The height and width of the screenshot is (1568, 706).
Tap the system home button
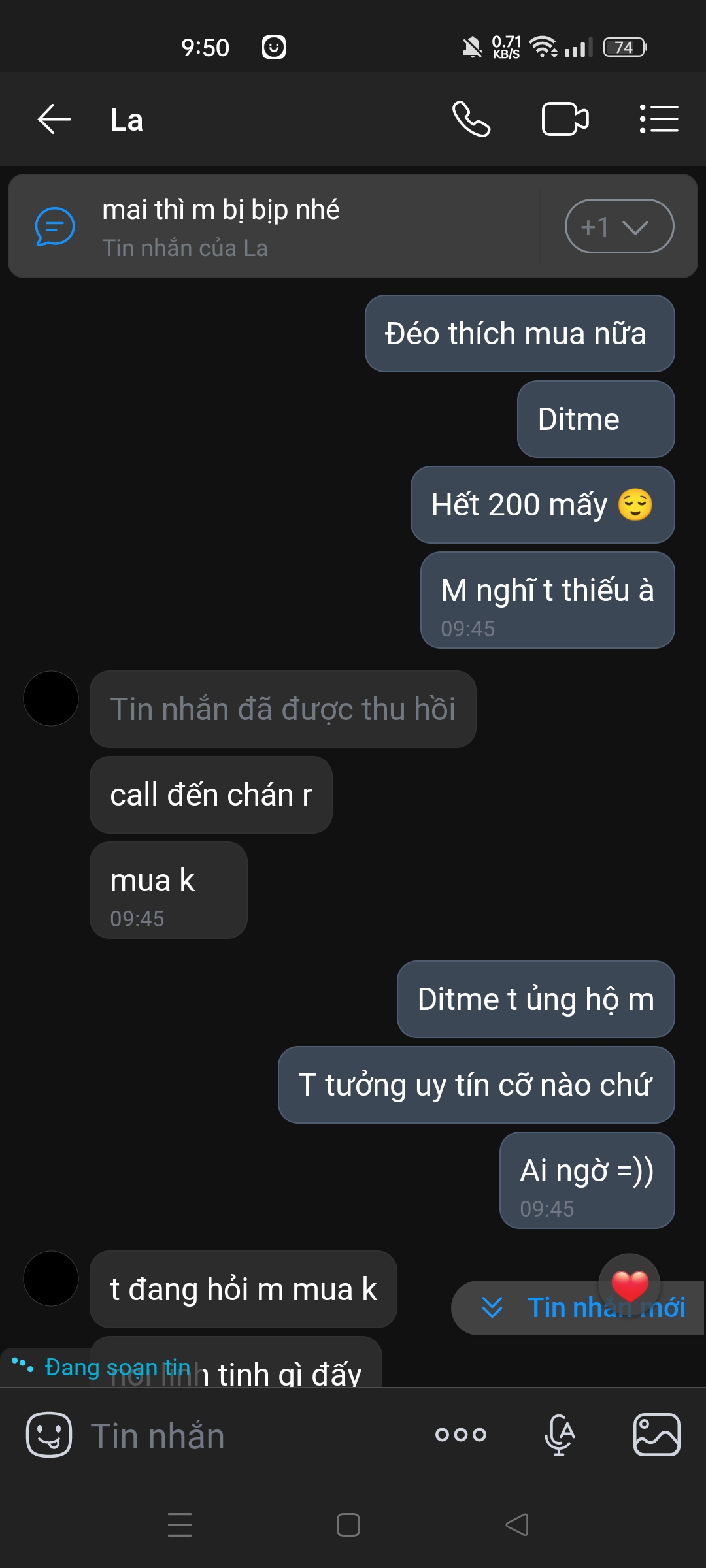[348, 1525]
